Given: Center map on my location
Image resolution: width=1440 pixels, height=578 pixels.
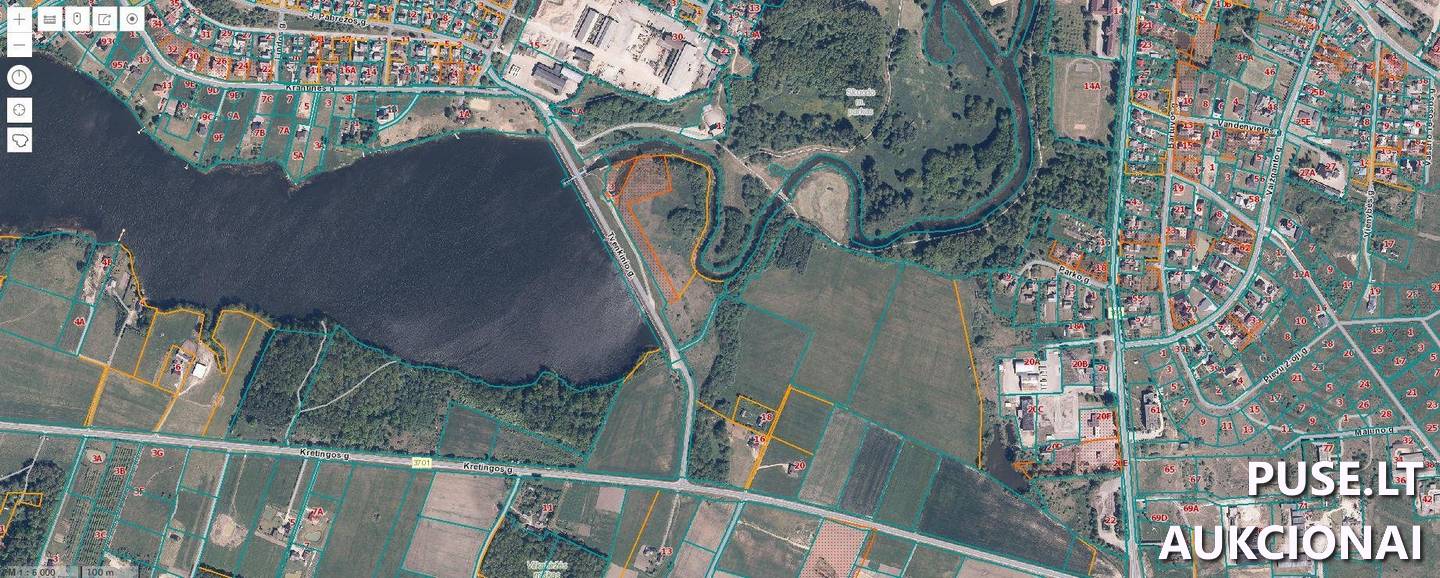Looking at the screenshot, I should pyautogui.click(x=19, y=109).
